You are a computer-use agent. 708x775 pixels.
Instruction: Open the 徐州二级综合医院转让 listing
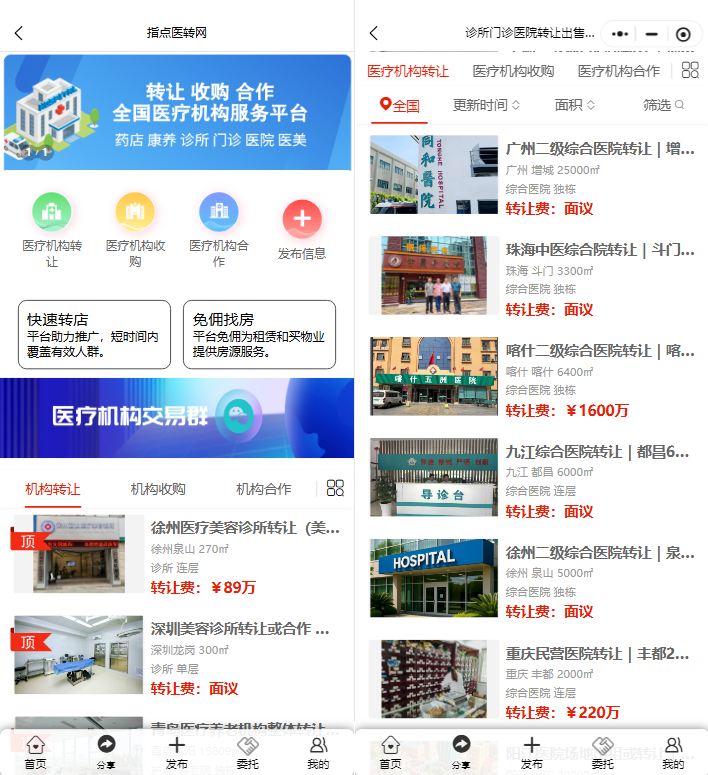pos(598,553)
